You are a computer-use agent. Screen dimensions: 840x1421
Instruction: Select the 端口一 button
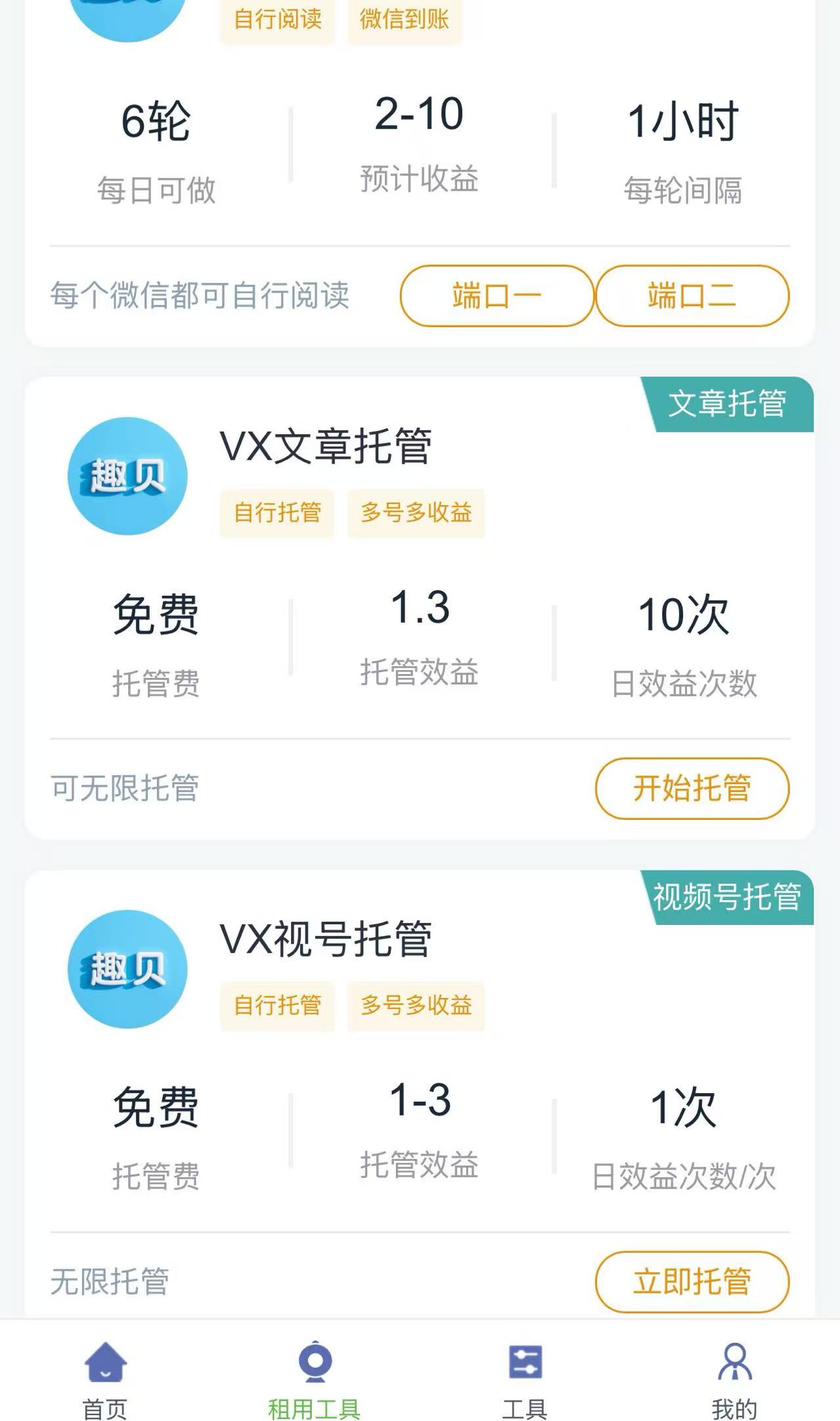pos(497,296)
